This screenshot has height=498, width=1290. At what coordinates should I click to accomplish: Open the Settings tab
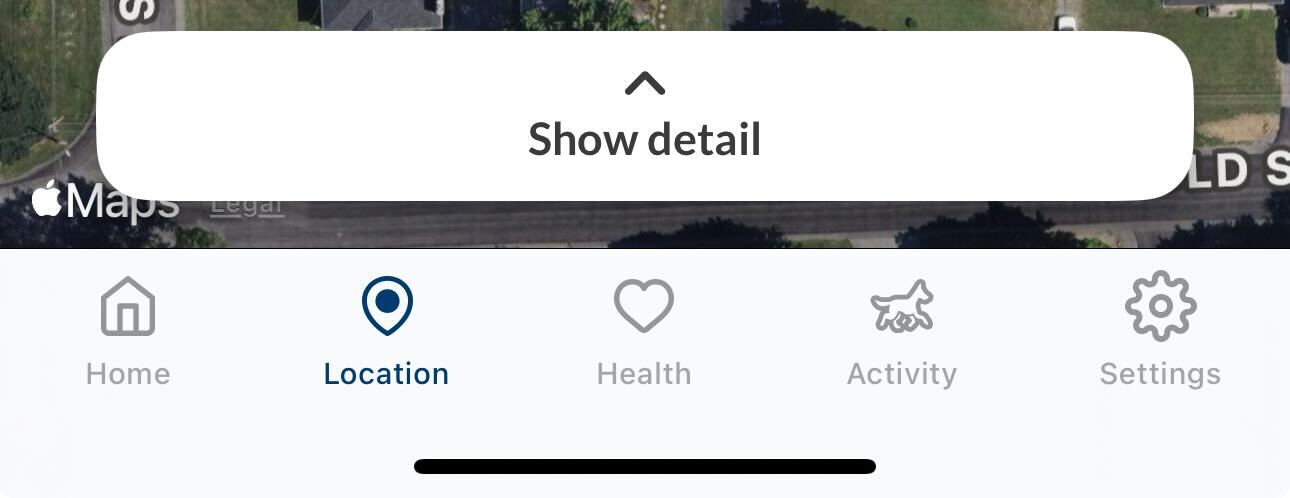coord(1160,332)
